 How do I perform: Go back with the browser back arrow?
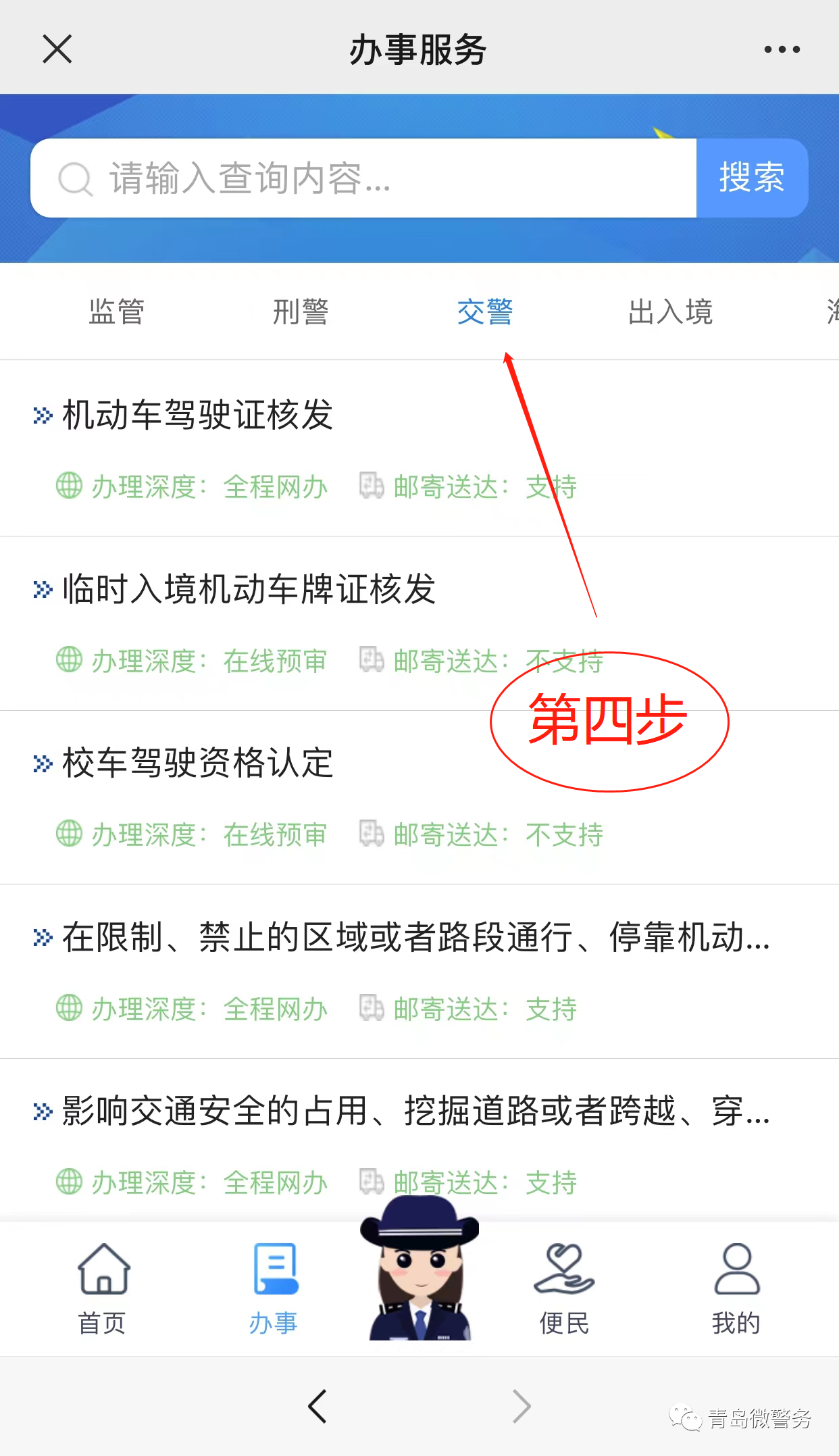(x=317, y=1407)
